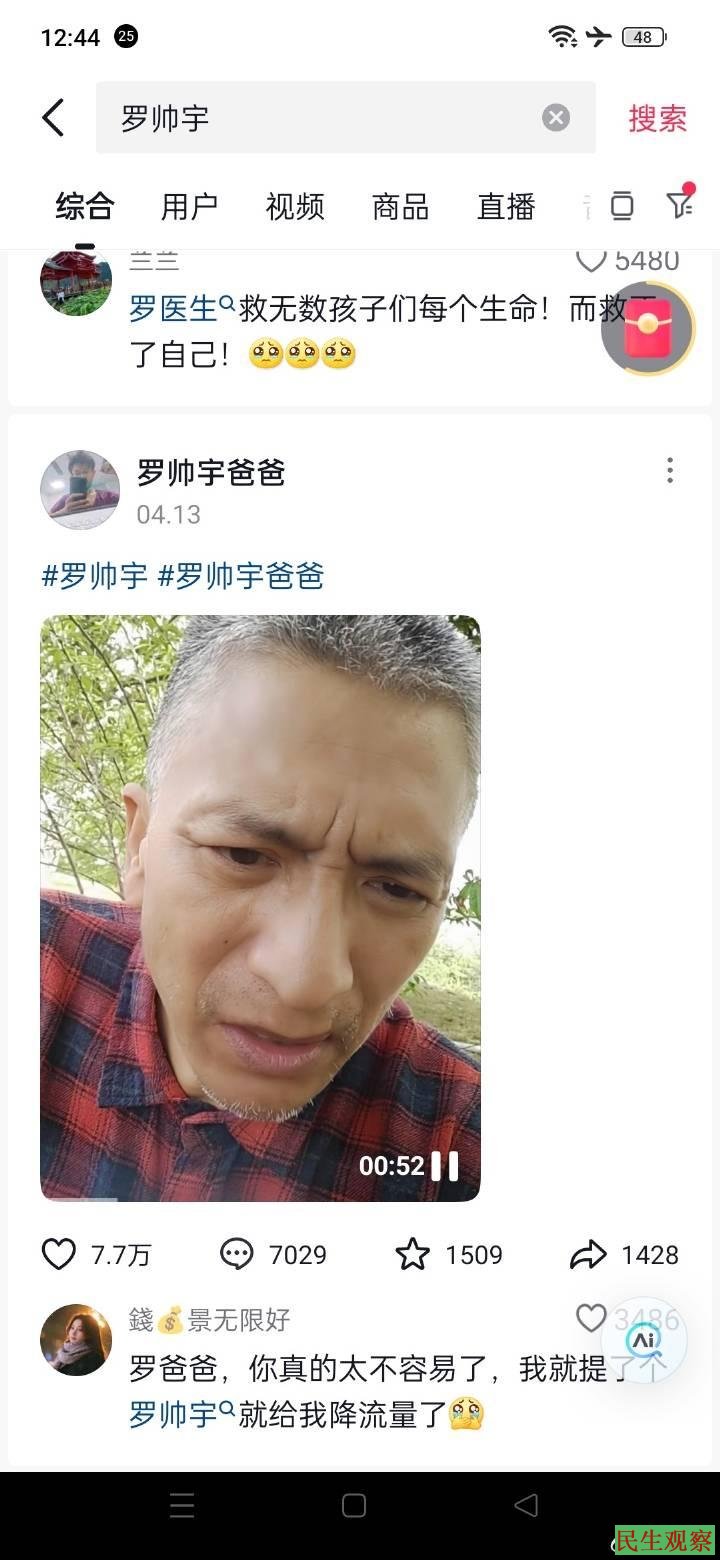Open 罗帅宇爸爸 profile avatar
The image size is (720, 1560).
tap(80, 489)
